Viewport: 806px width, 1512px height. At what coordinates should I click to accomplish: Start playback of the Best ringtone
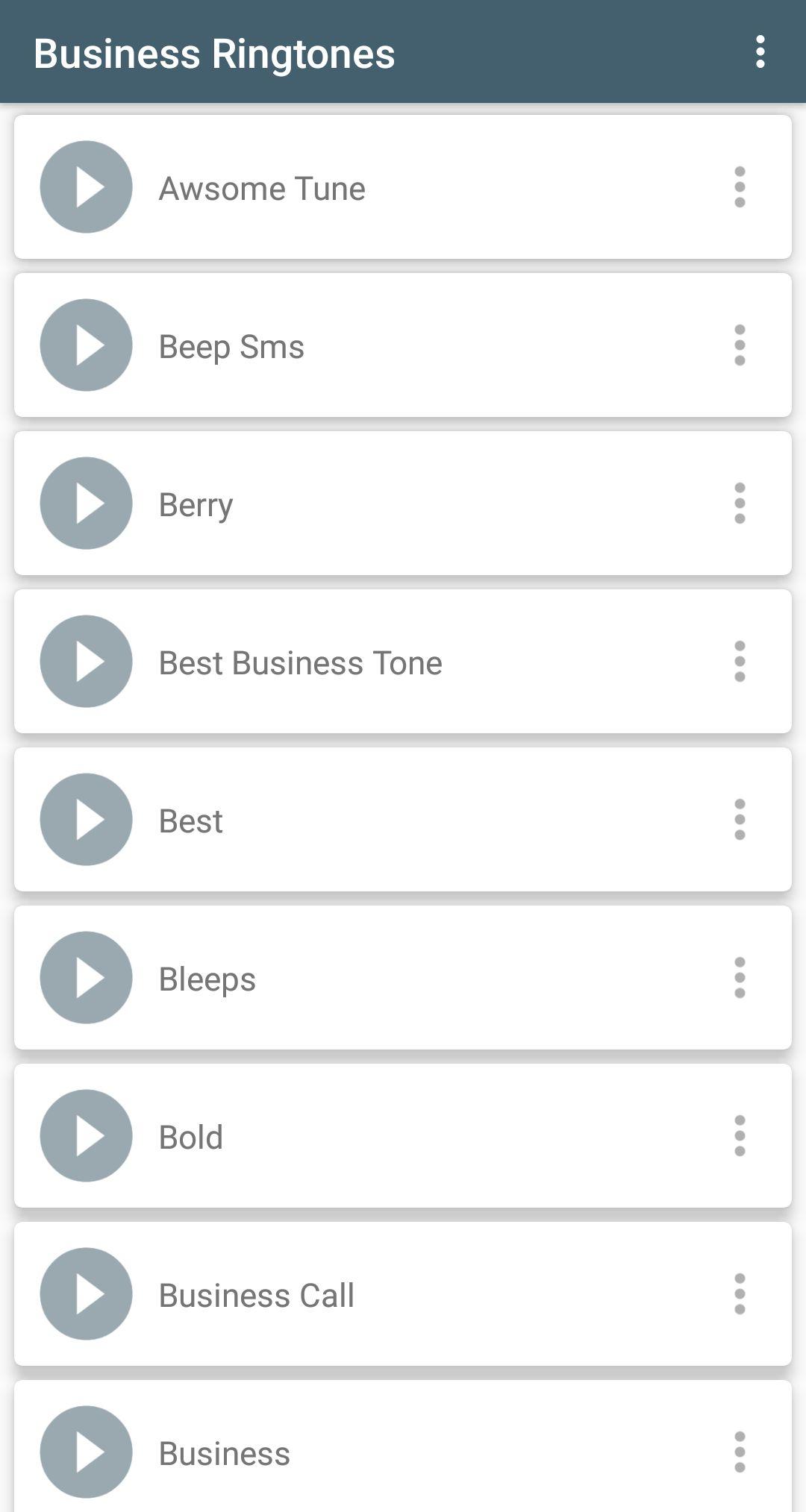click(x=87, y=820)
